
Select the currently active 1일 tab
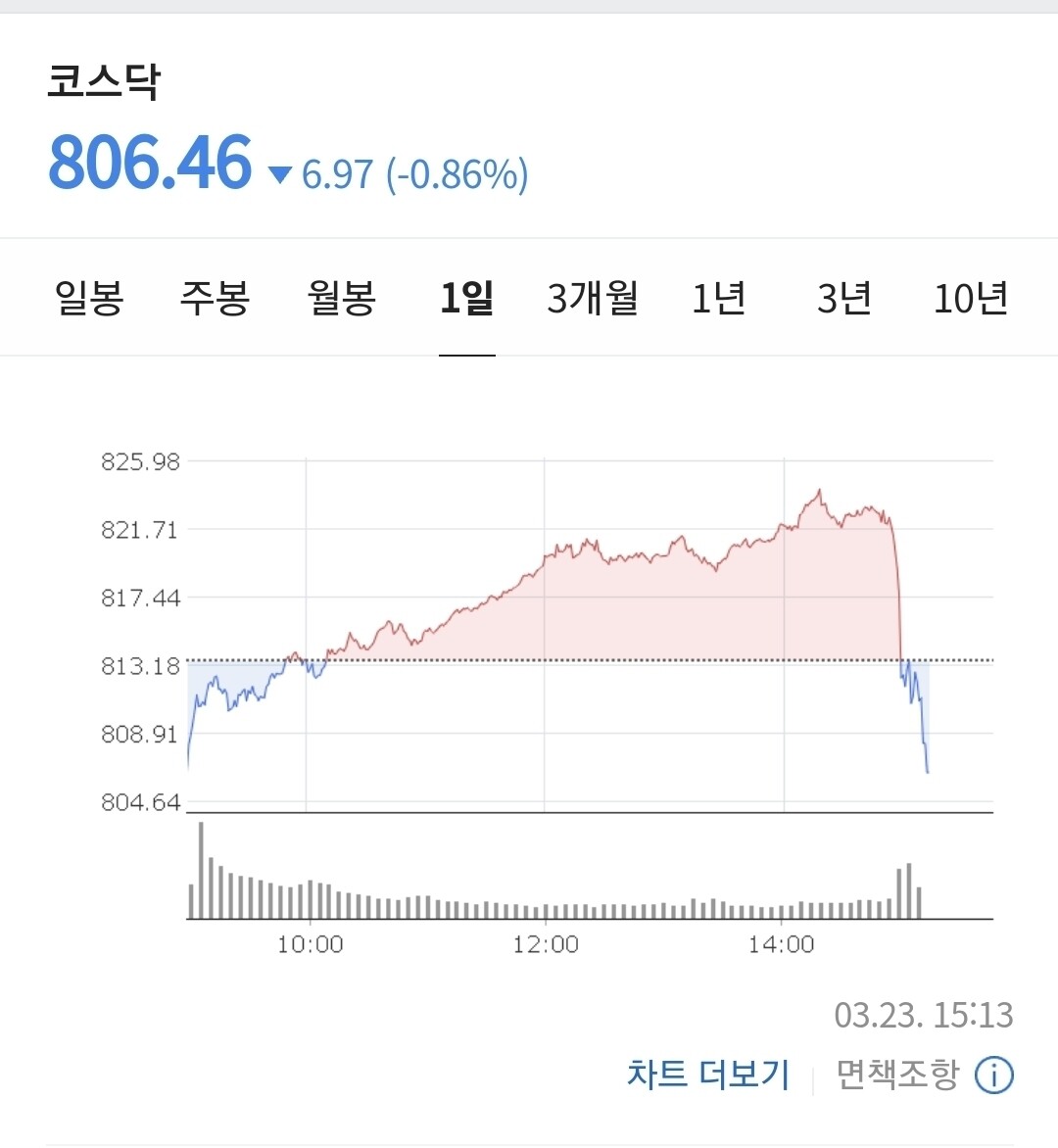(x=467, y=299)
